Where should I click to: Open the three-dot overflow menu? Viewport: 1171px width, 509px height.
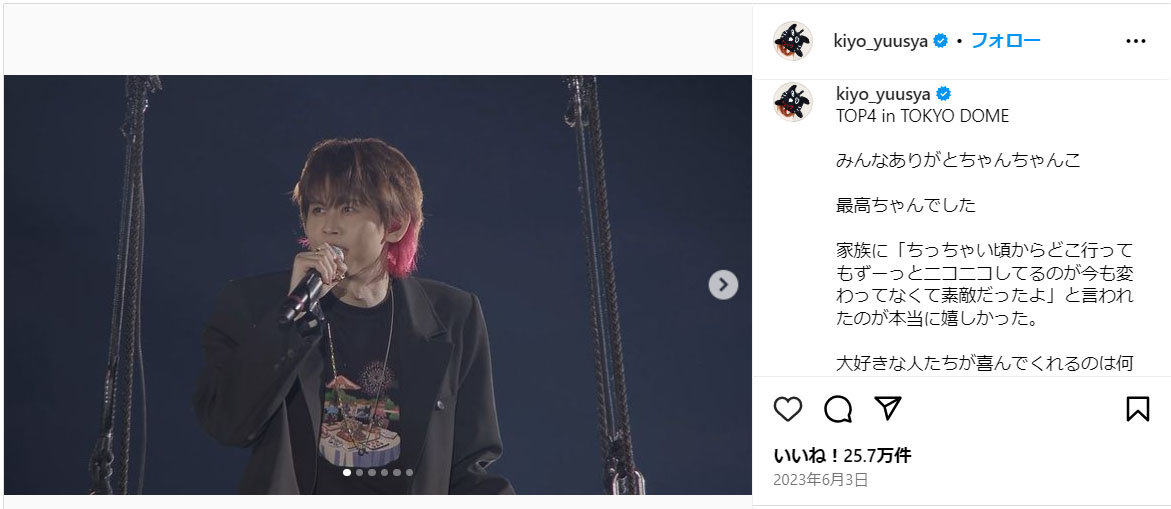(x=1136, y=41)
